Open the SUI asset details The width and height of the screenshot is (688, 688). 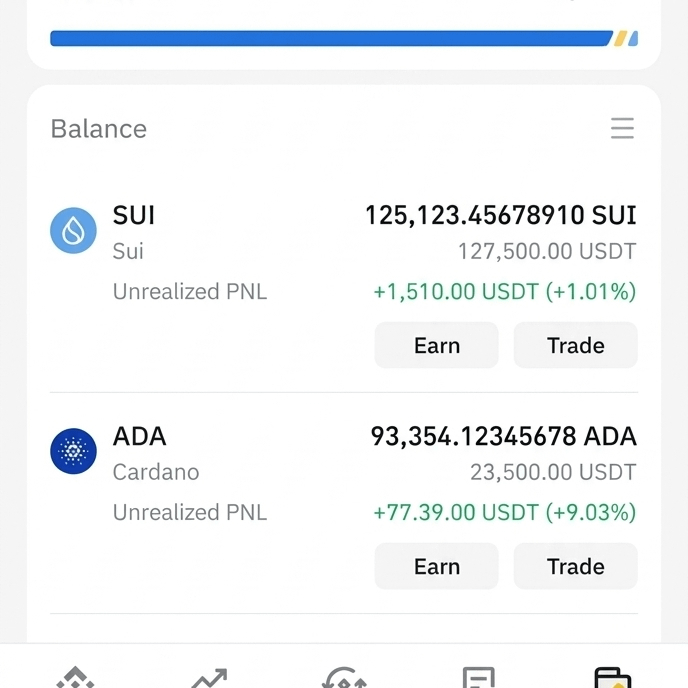coord(344,252)
